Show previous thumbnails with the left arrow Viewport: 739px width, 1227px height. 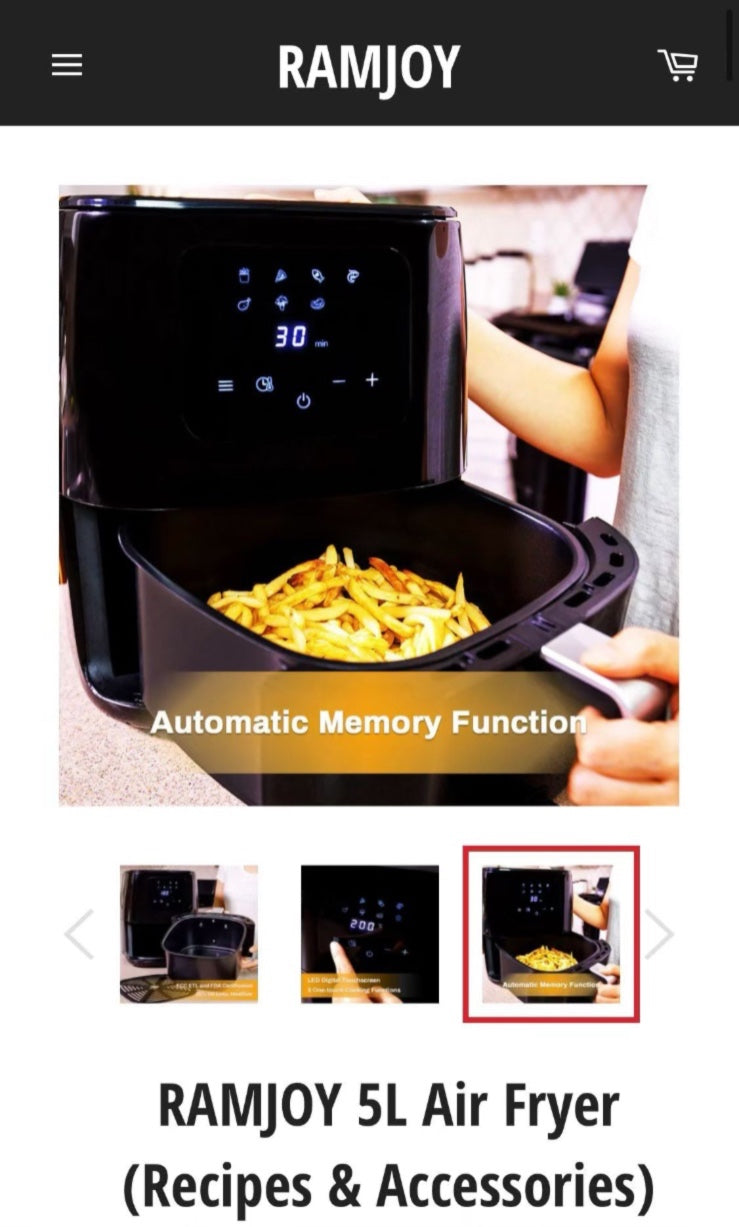pos(79,934)
